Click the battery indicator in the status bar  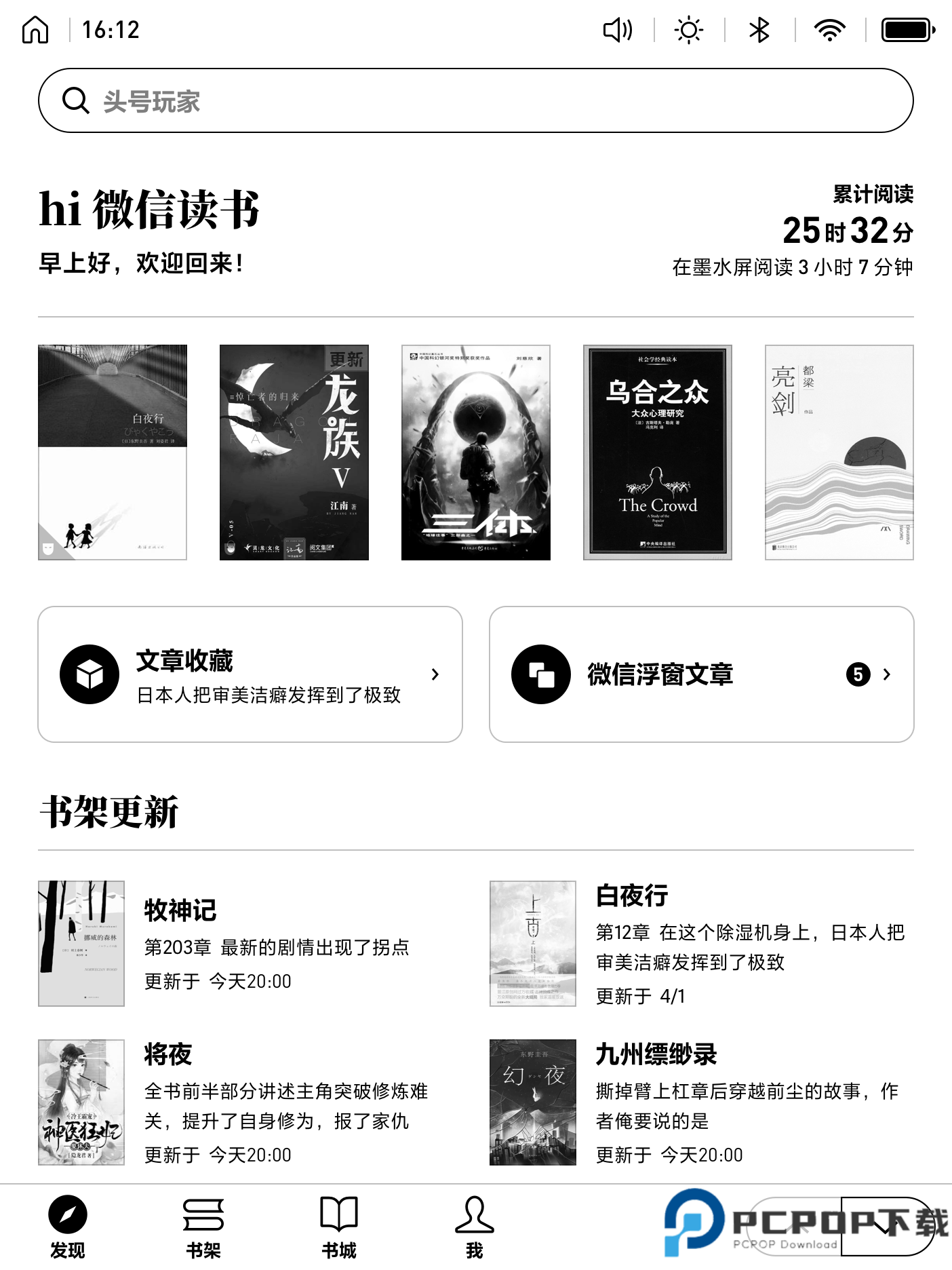(x=907, y=30)
